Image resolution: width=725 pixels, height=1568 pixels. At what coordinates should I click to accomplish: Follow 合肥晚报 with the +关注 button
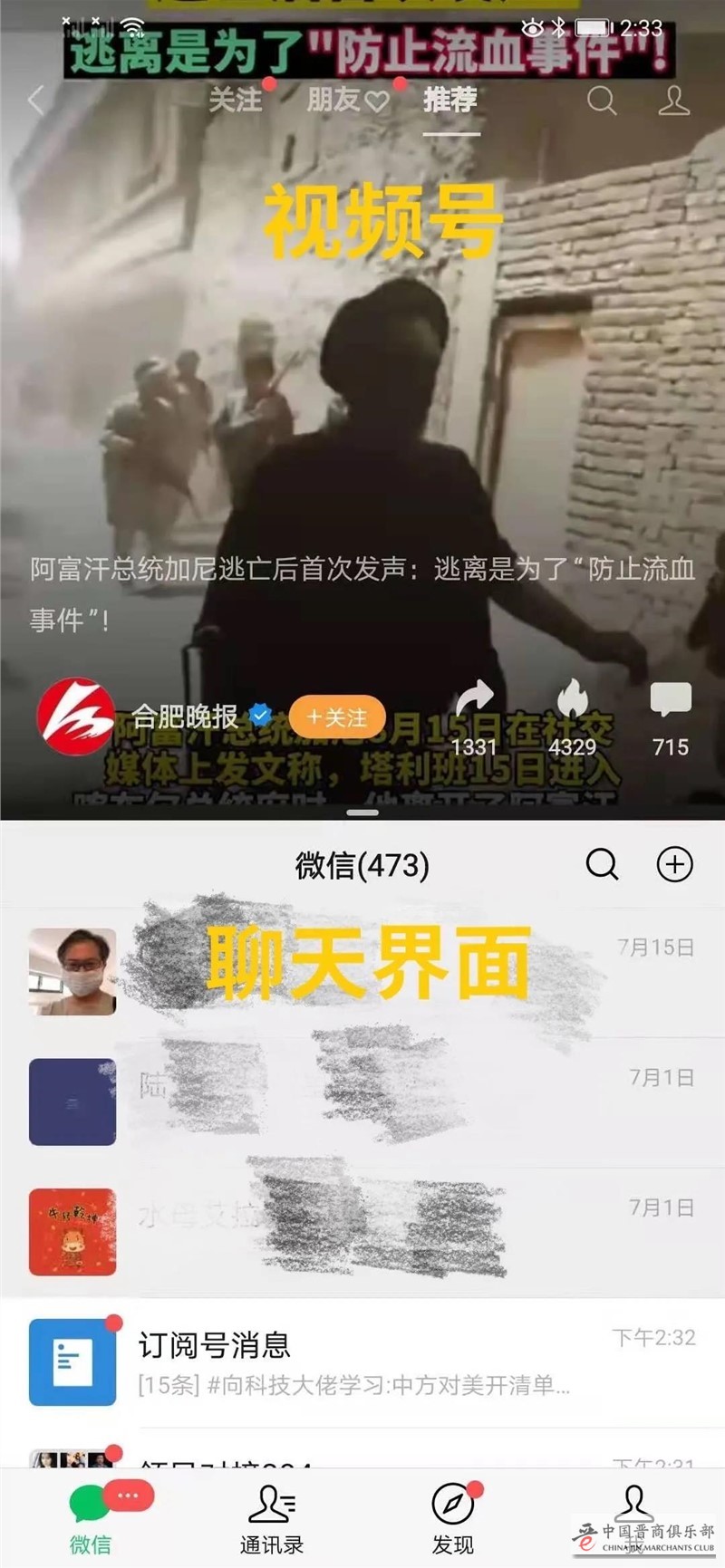coord(337,717)
